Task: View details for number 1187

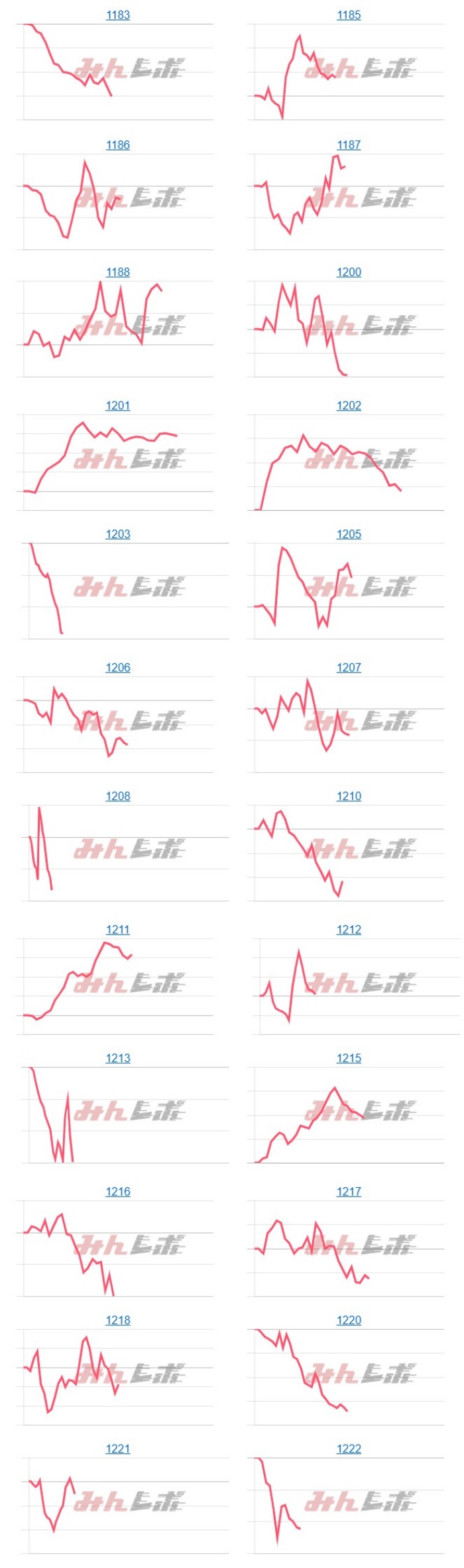Action: (349, 145)
